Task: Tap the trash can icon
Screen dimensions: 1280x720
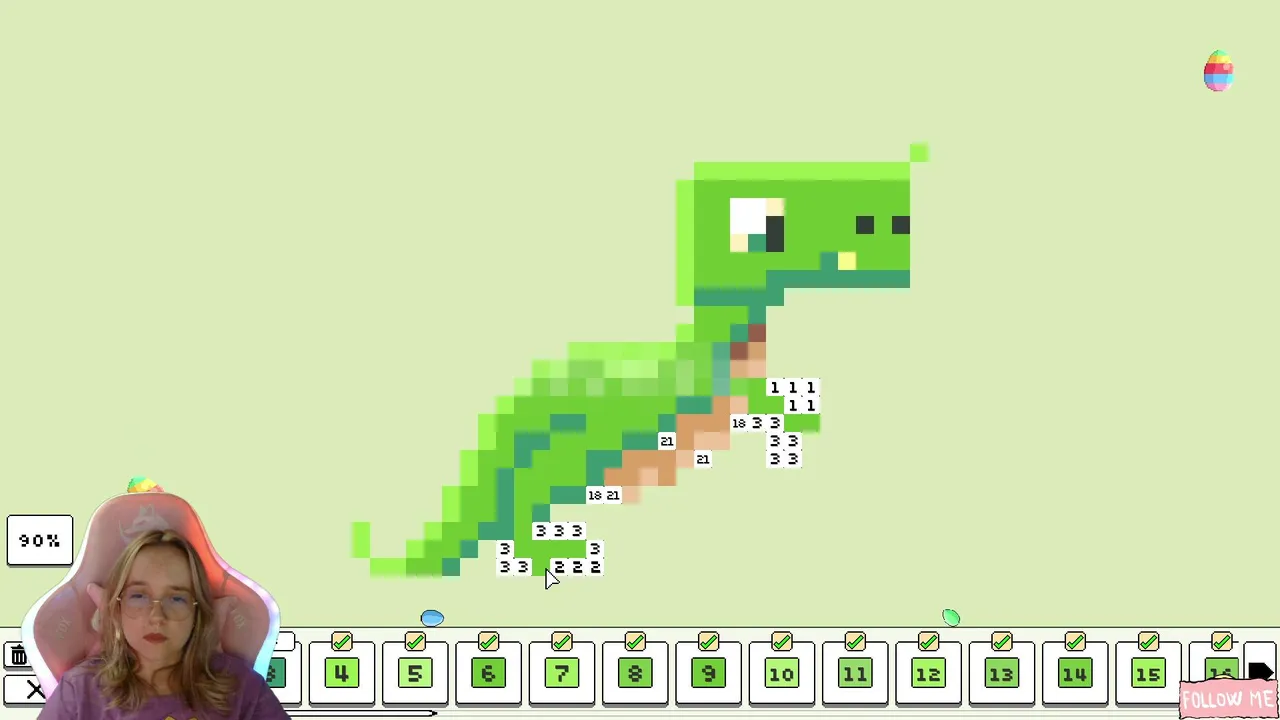Action: (x=18, y=656)
